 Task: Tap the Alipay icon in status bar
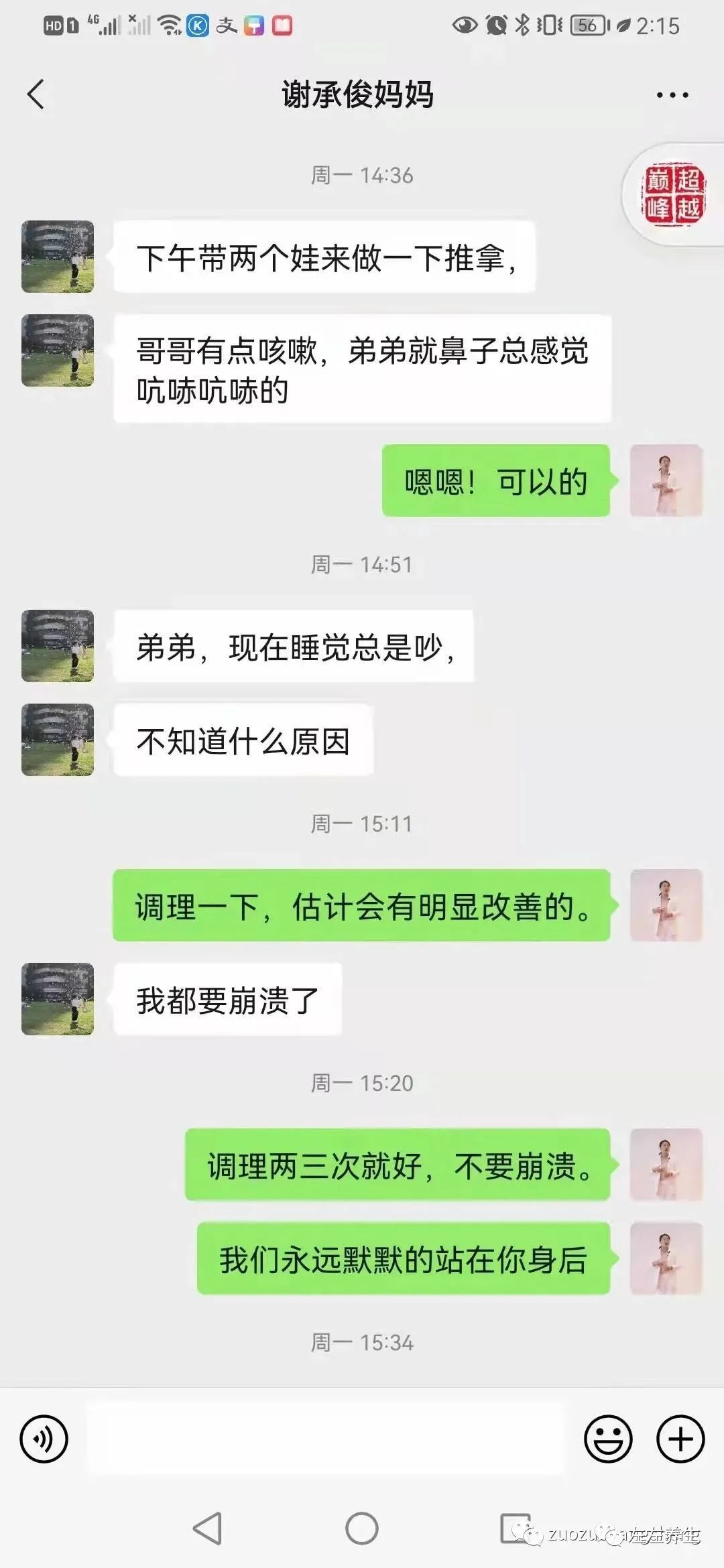tap(226, 26)
